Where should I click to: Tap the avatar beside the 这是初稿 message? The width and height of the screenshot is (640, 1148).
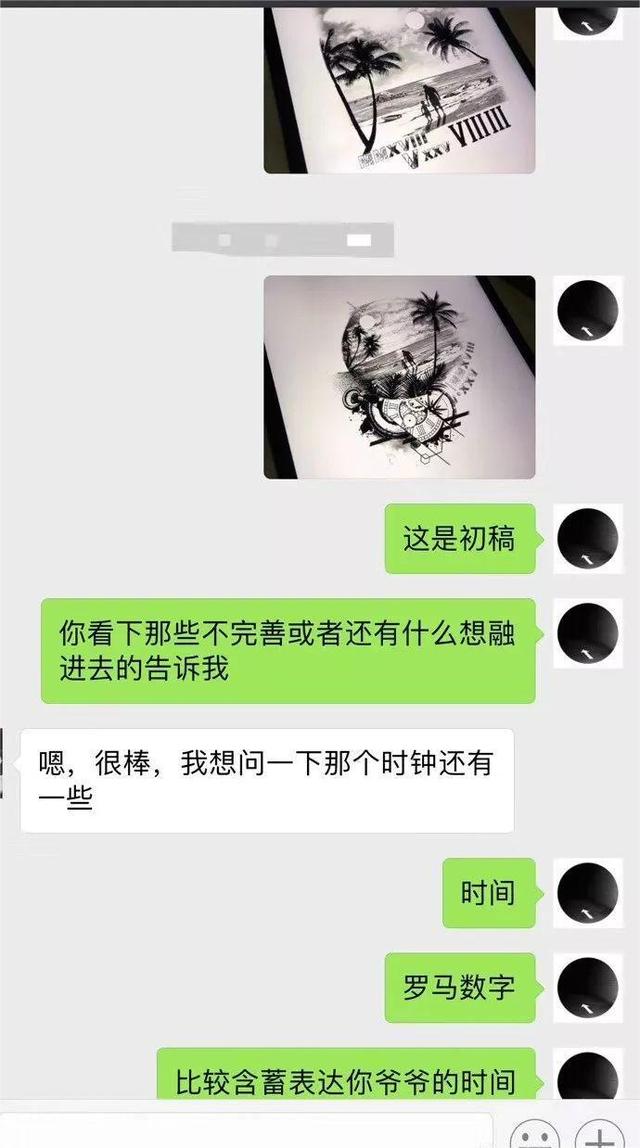588,539
